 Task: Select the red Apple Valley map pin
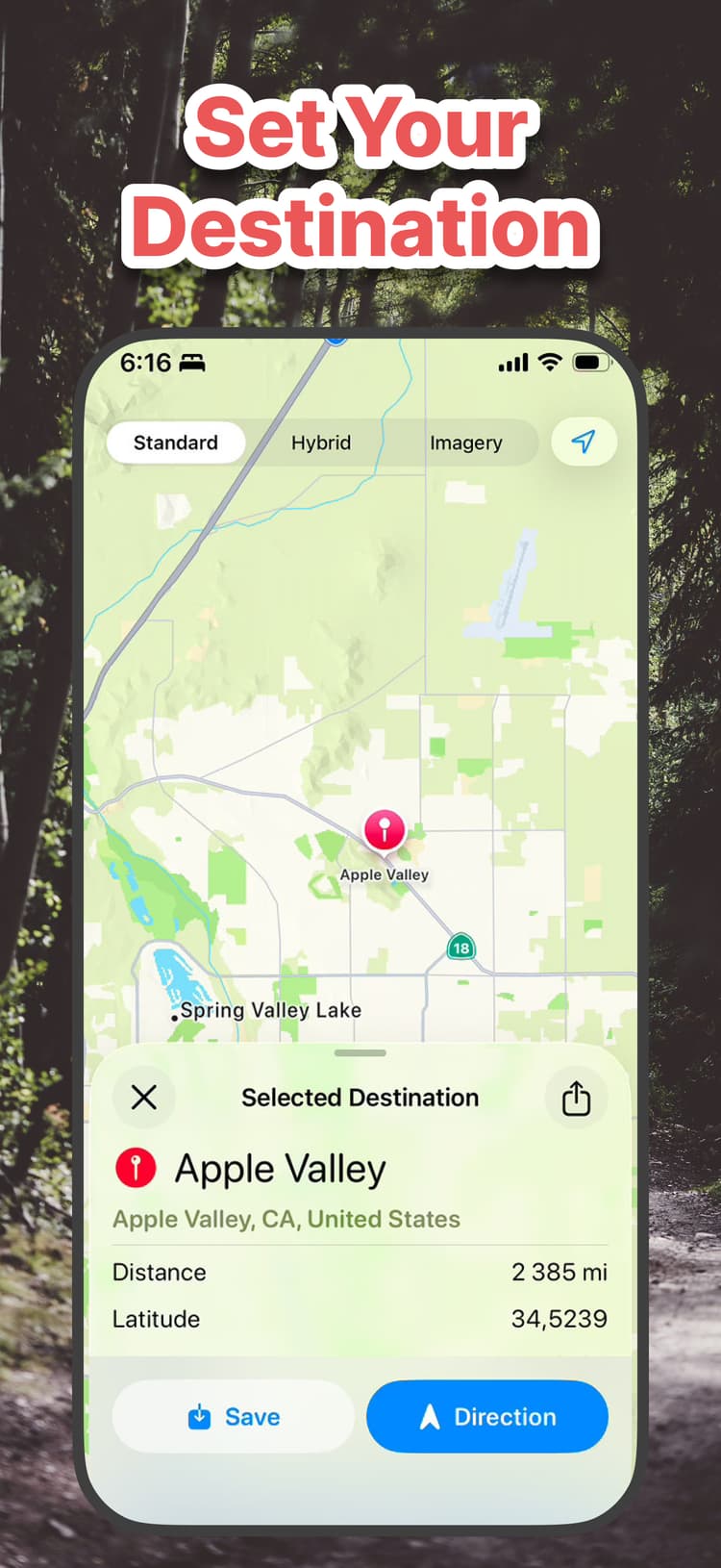pyautogui.click(x=385, y=831)
